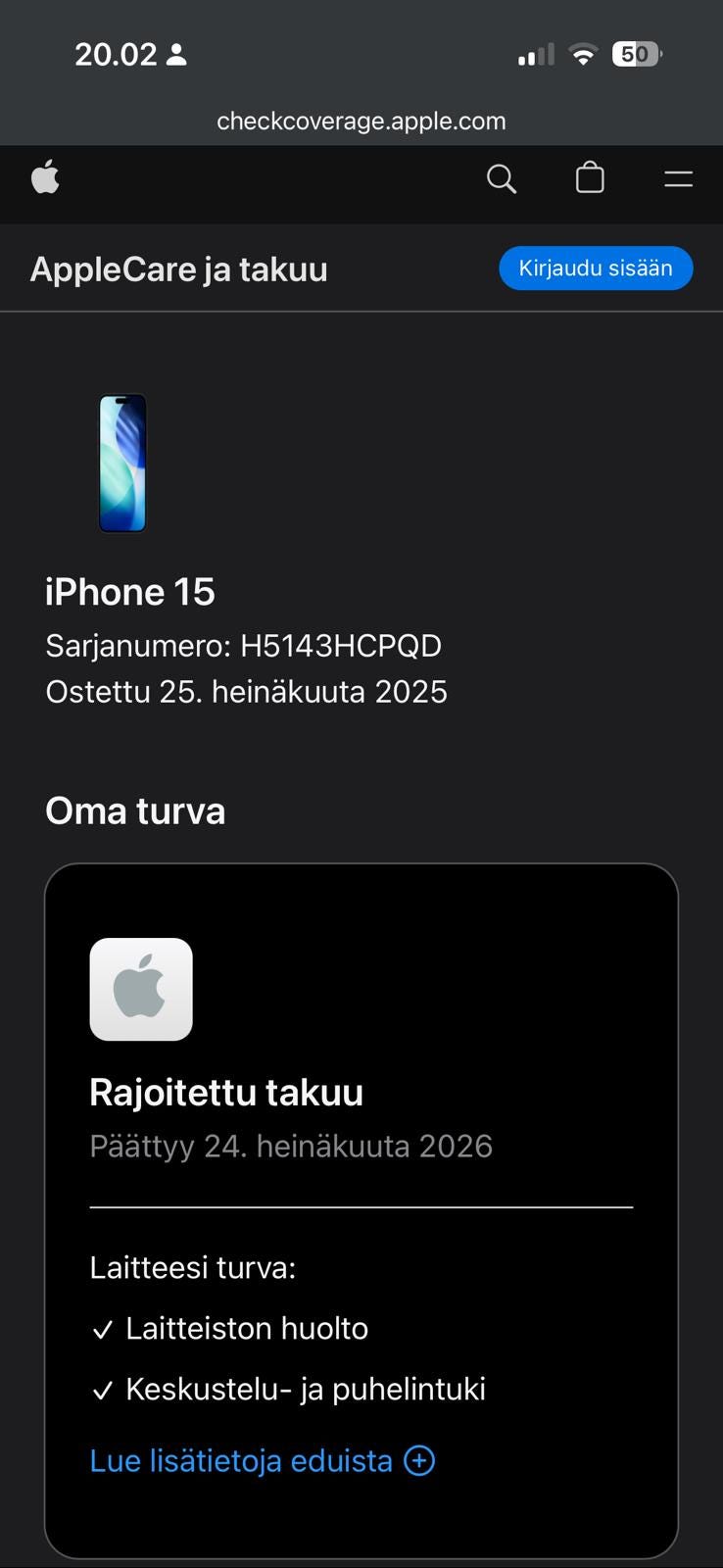Open the shopping bag
The height and width of the screenshot is (1568, 723).
tap(590, 177)
